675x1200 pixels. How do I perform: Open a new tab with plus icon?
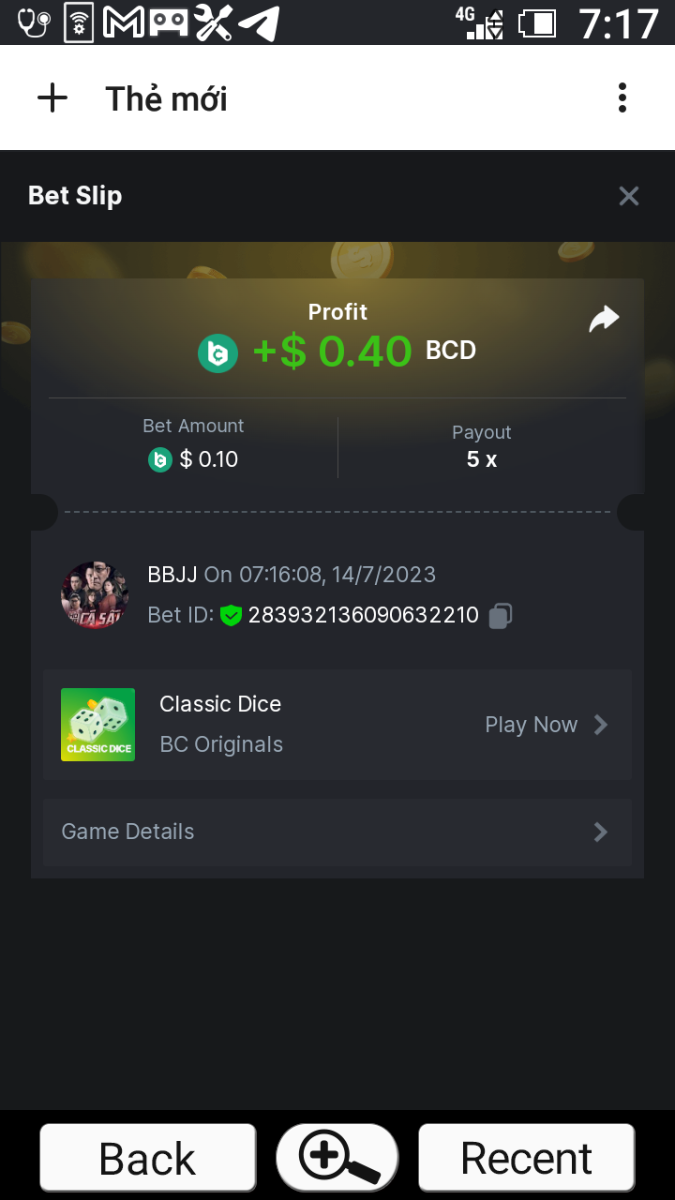52,98
